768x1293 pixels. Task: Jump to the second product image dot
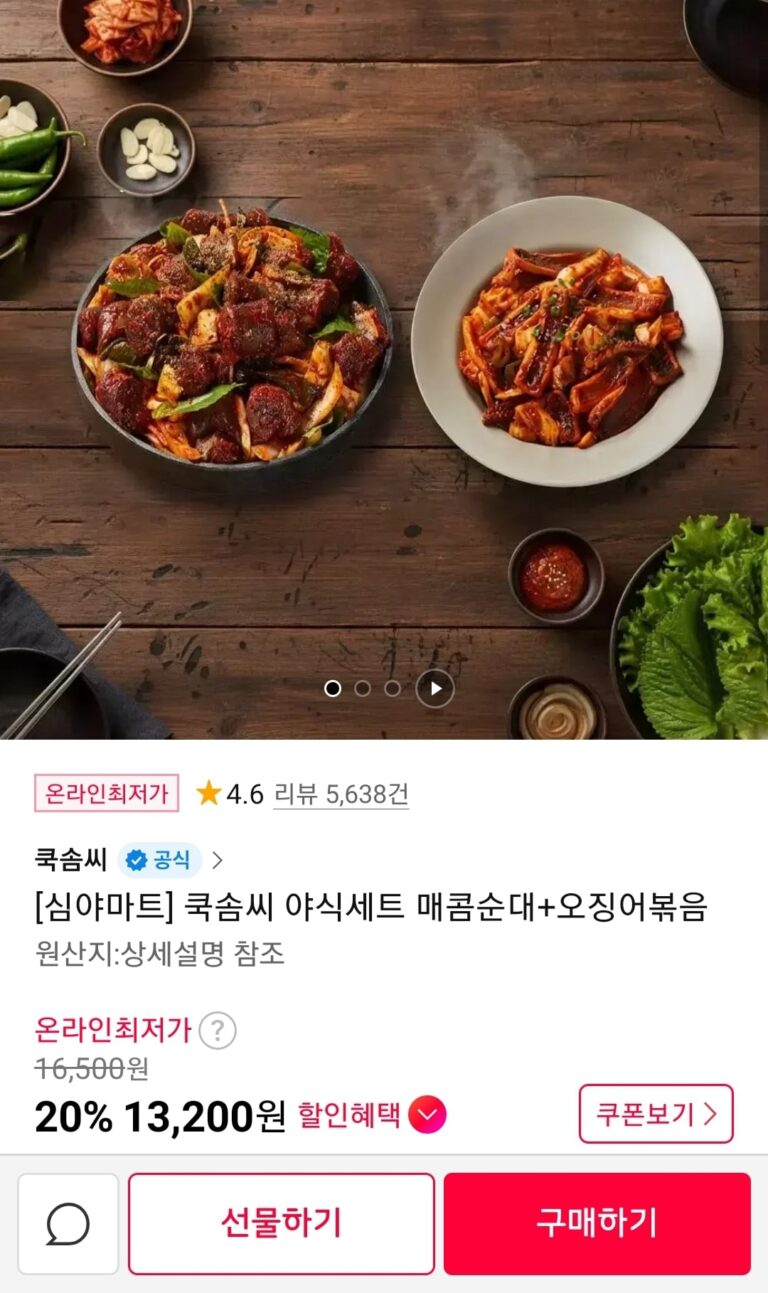click(363, 688)
